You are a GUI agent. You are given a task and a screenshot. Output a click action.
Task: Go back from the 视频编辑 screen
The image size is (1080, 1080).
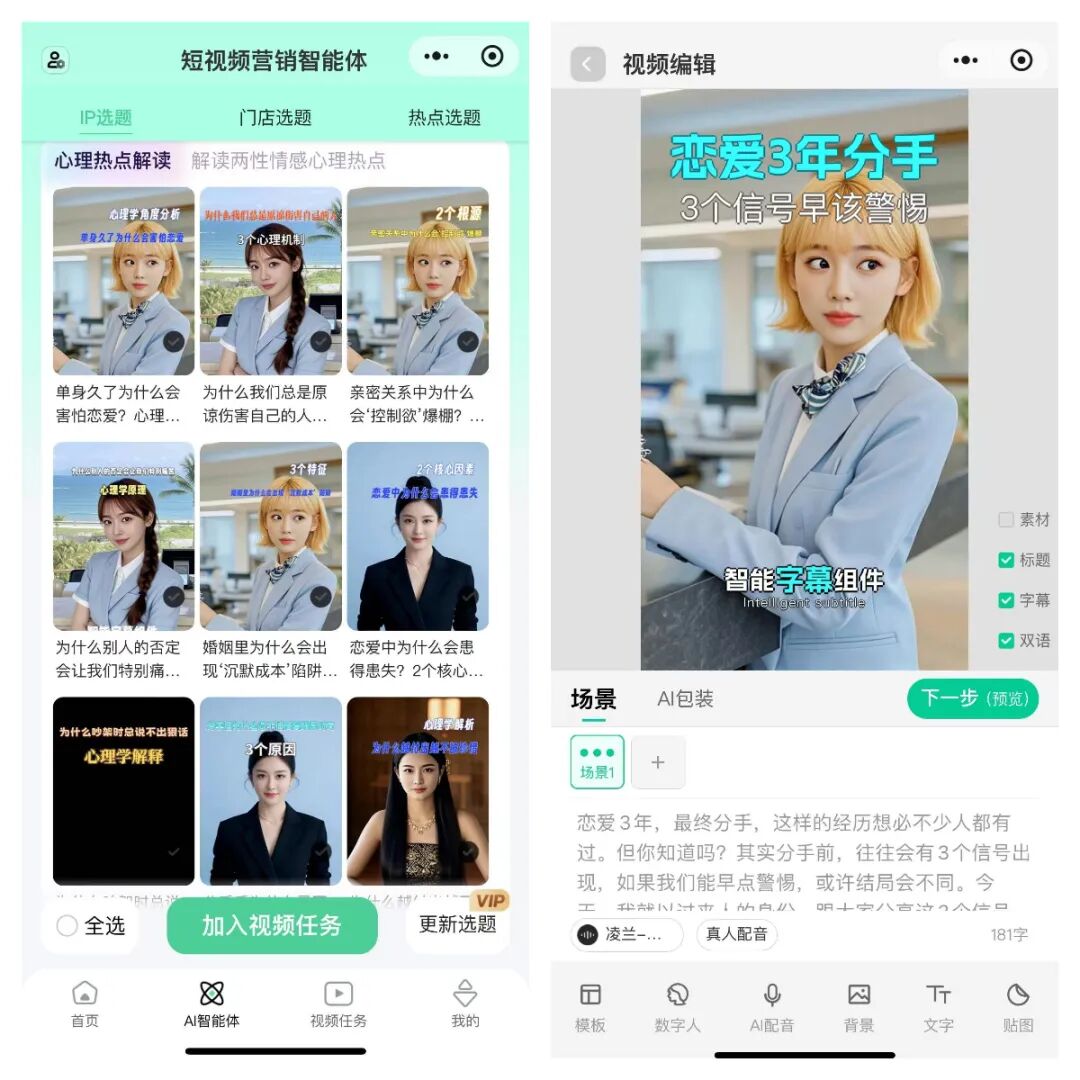pos(587,65)
